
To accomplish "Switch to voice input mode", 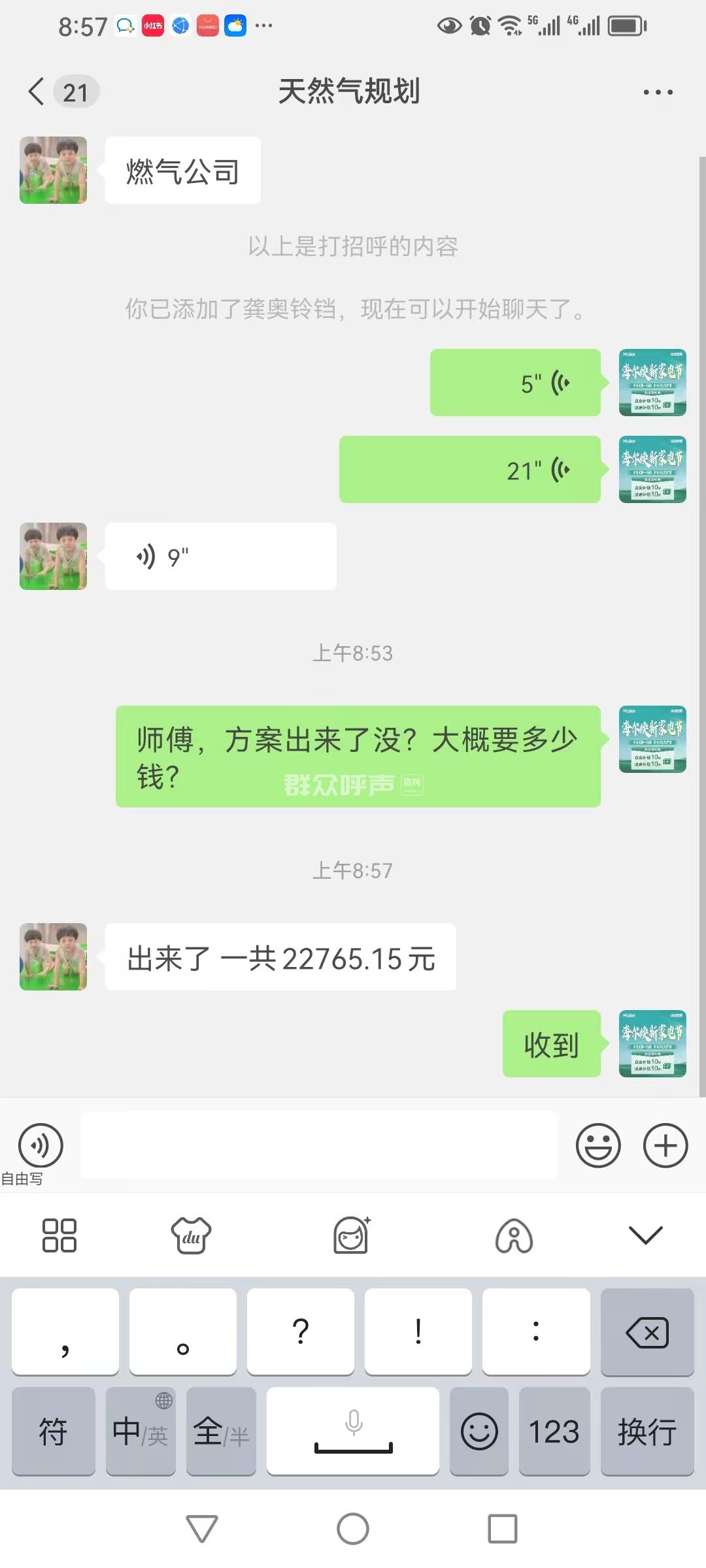I will tap(41, 1145).
